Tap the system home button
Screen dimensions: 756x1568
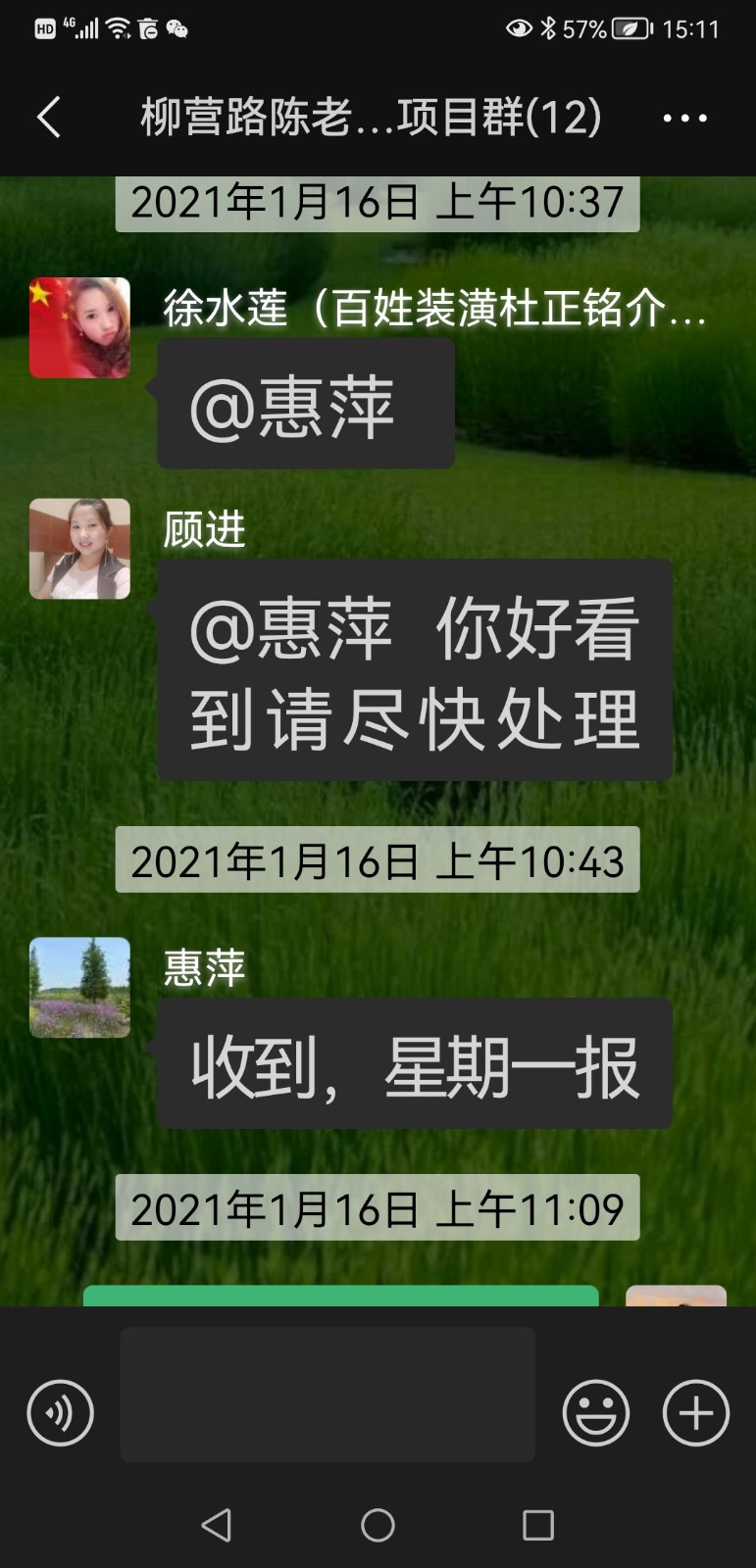point(378,1525)
